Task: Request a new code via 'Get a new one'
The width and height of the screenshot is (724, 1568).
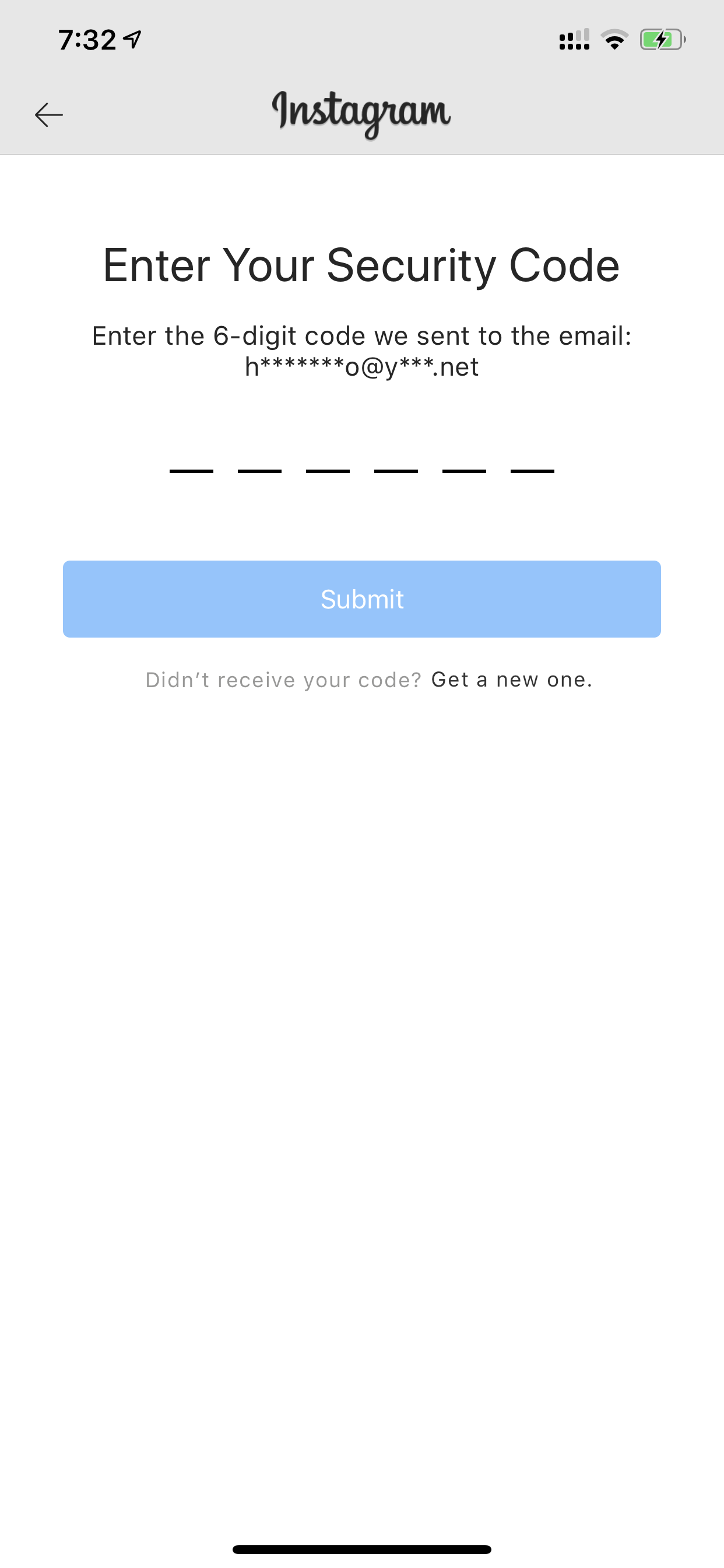Action: tap(512, 680)
